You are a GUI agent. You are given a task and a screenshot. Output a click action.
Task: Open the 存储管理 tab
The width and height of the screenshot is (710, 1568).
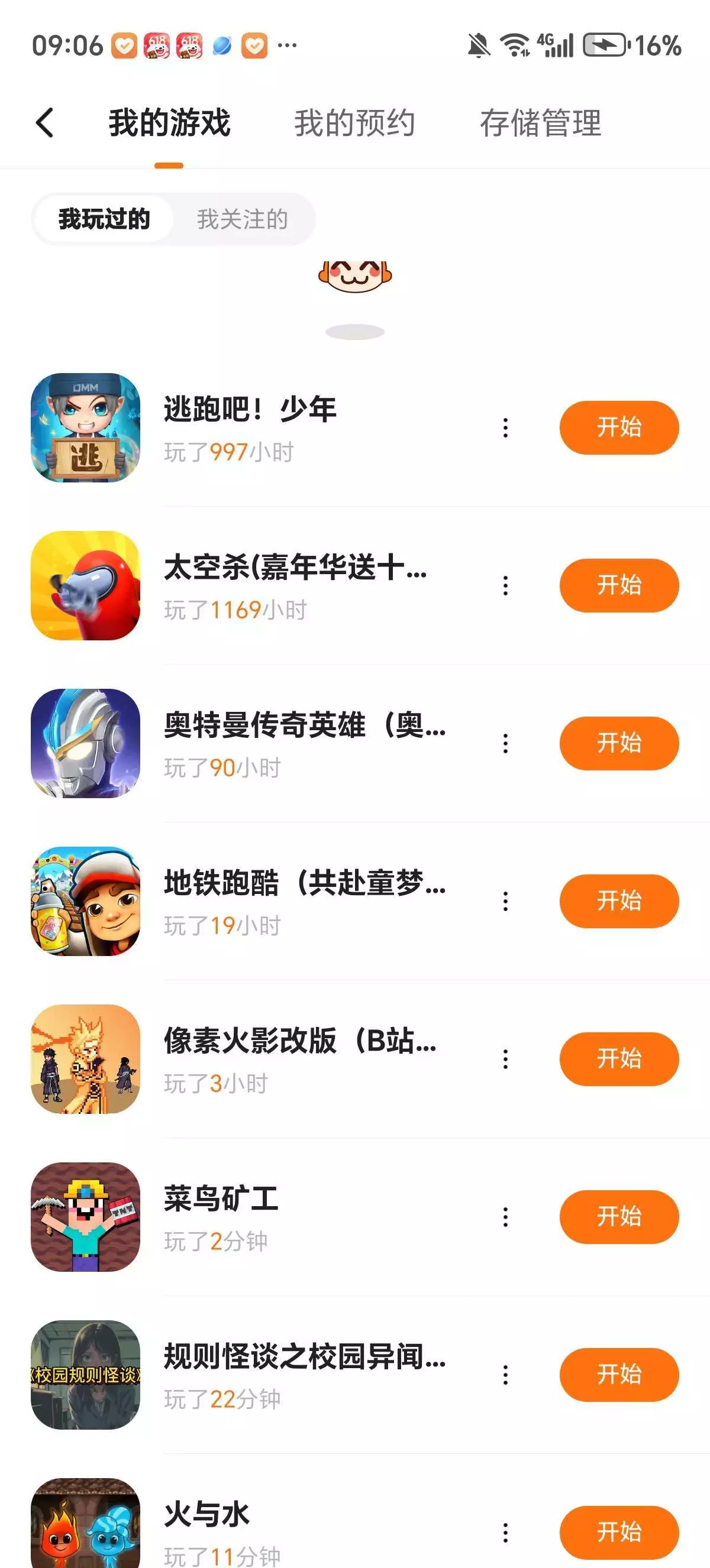click(x=540, y=123)
